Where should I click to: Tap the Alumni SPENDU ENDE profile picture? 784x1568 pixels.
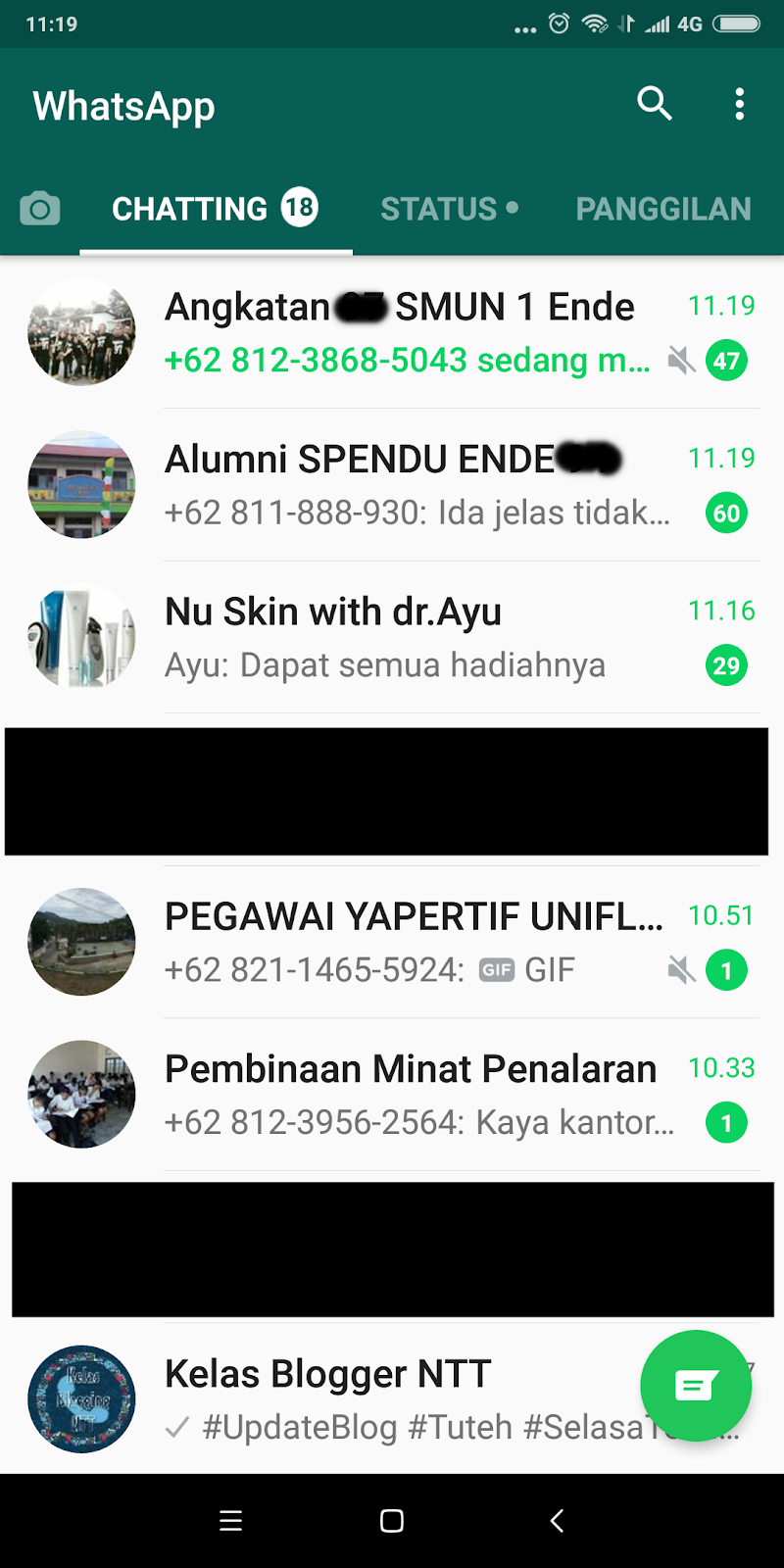81,484
